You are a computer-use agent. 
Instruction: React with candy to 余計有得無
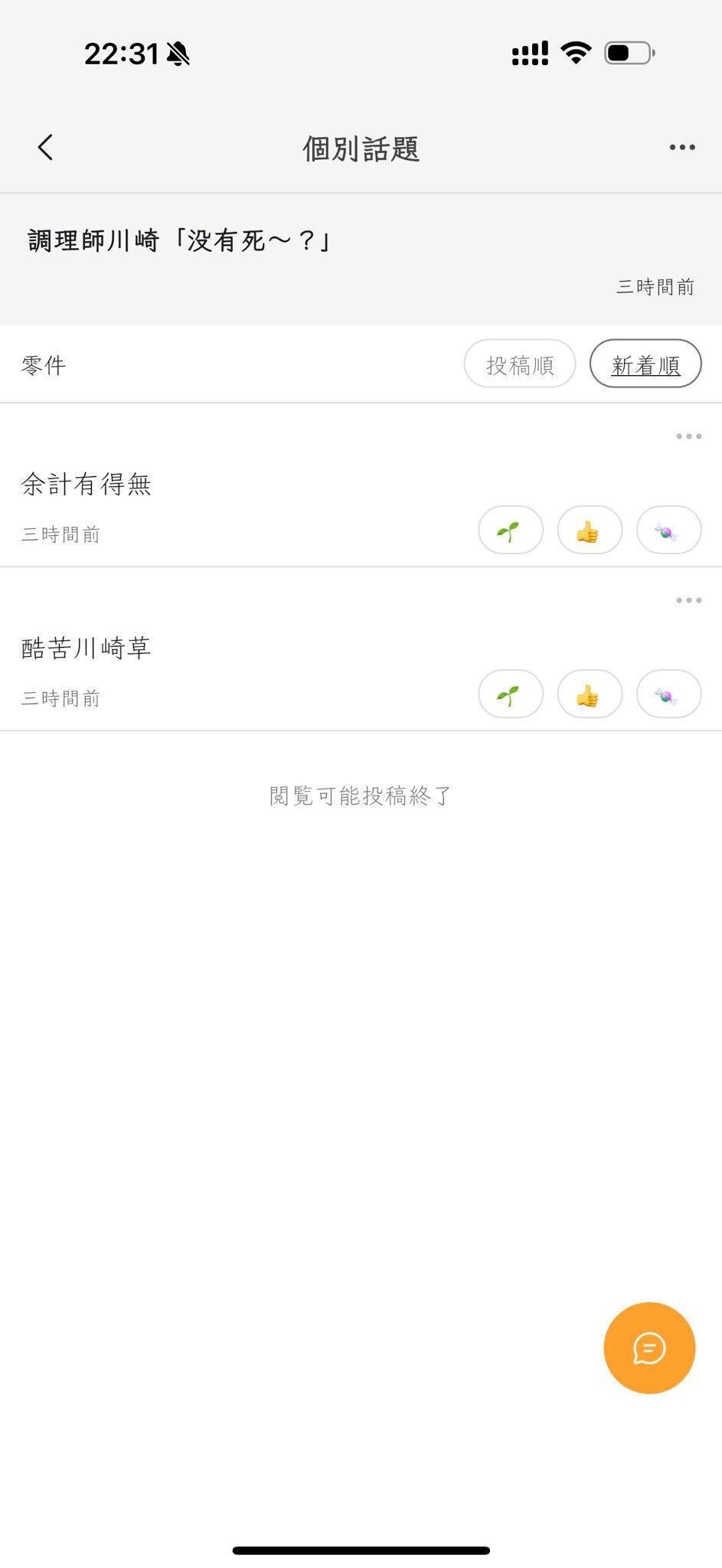[668, 530]
